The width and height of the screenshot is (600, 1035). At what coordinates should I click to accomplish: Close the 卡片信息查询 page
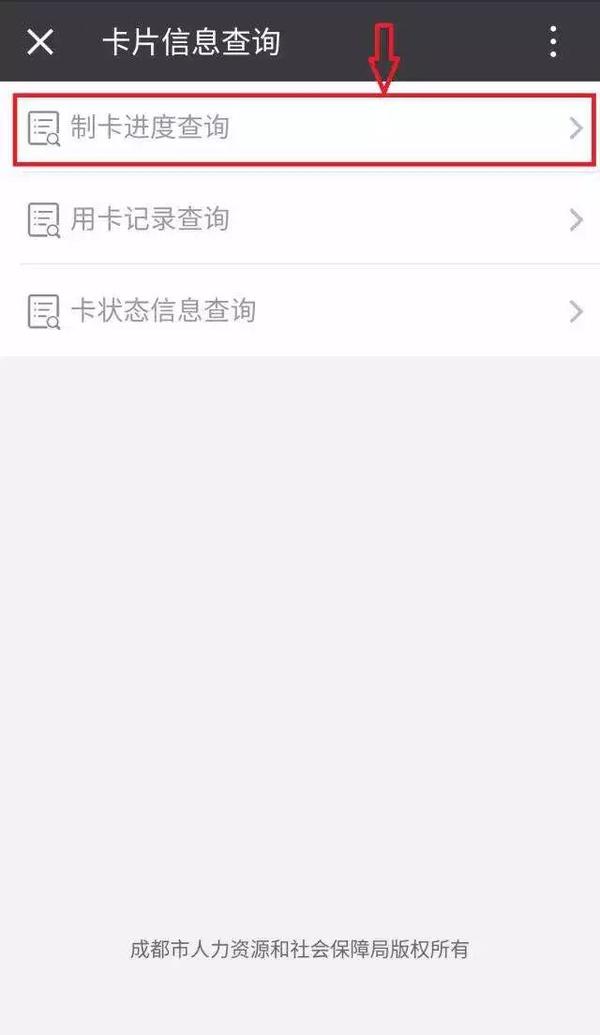[x=40, y=42]
